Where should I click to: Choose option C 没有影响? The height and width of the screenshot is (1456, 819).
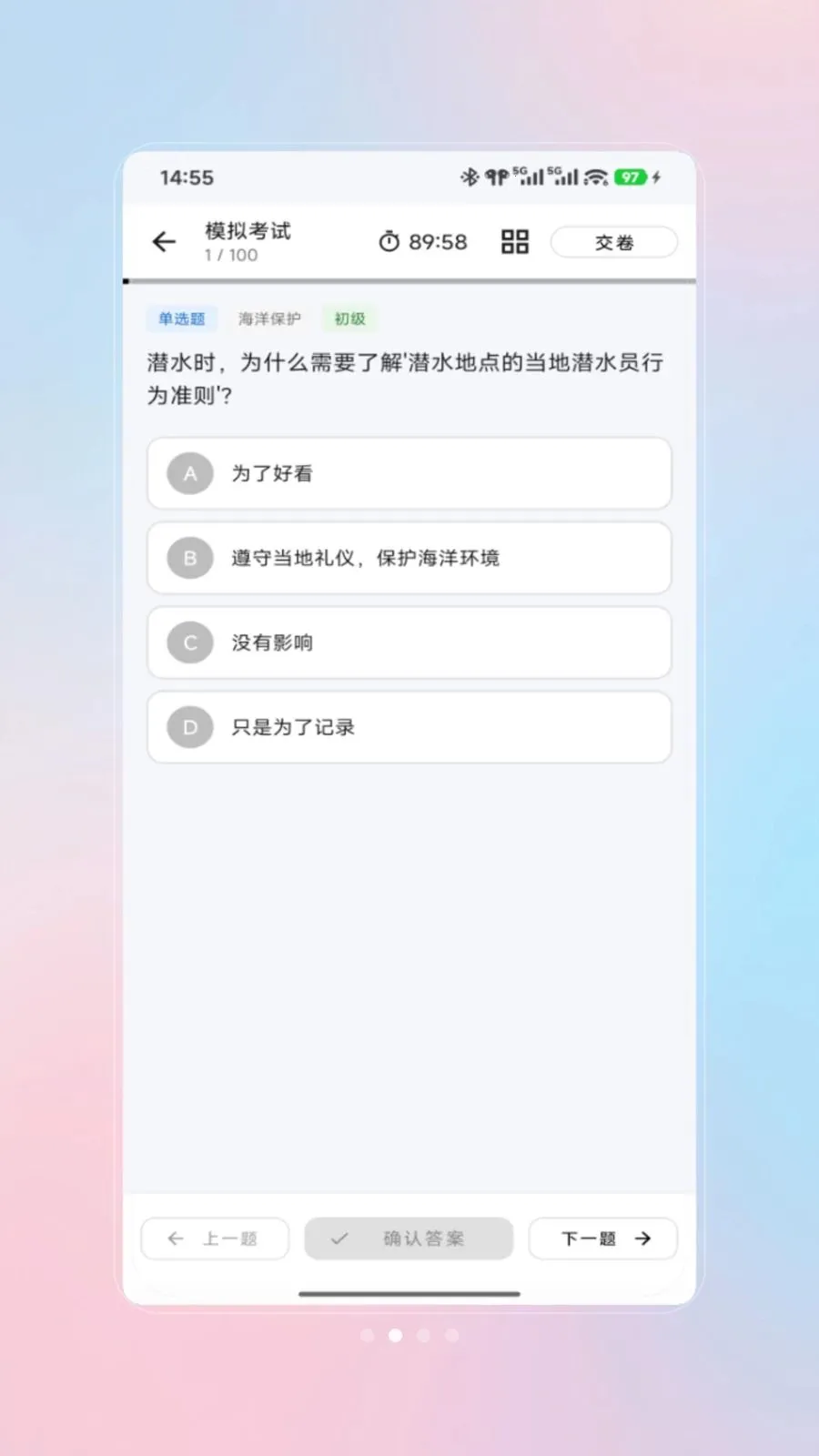pyautogui.click(x=409, y=642)
